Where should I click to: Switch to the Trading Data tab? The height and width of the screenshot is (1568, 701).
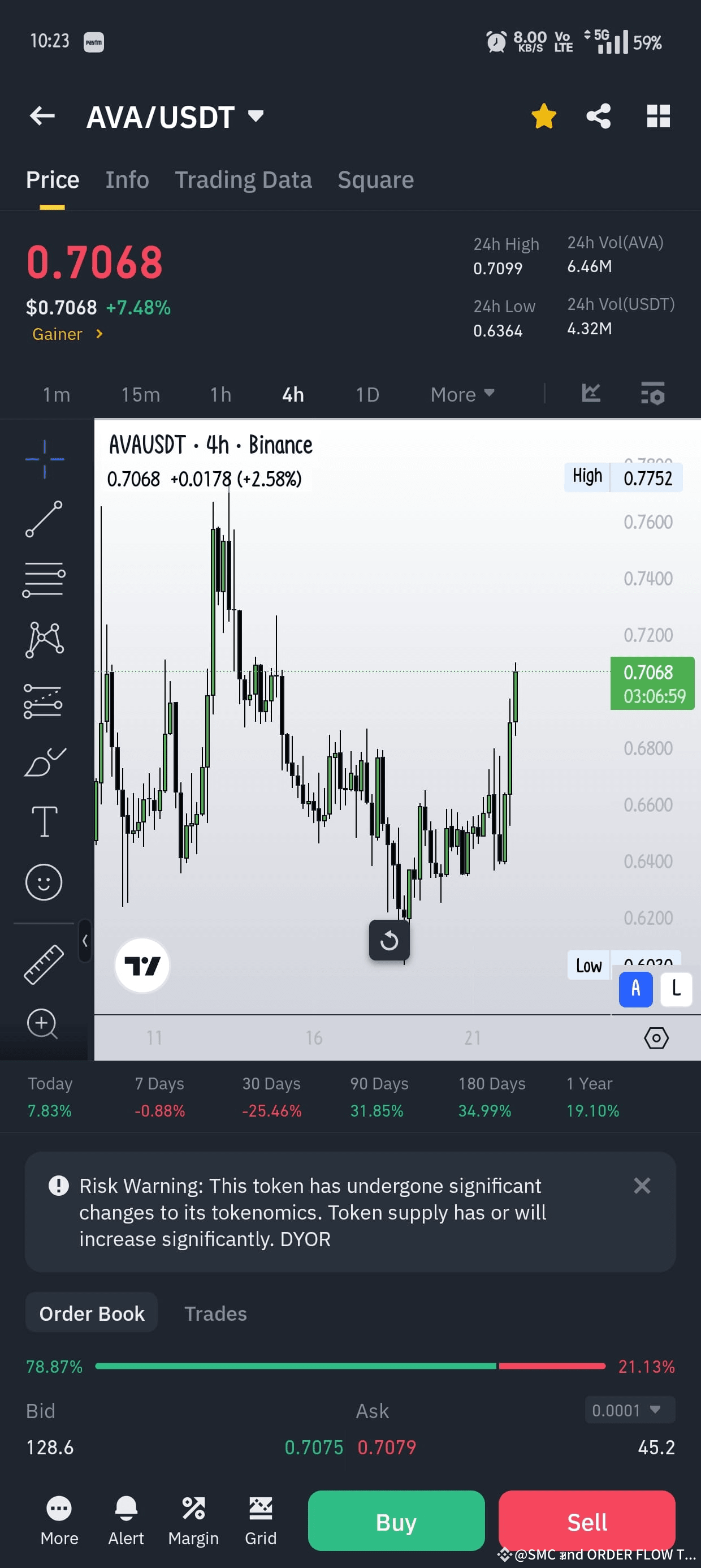244,179
